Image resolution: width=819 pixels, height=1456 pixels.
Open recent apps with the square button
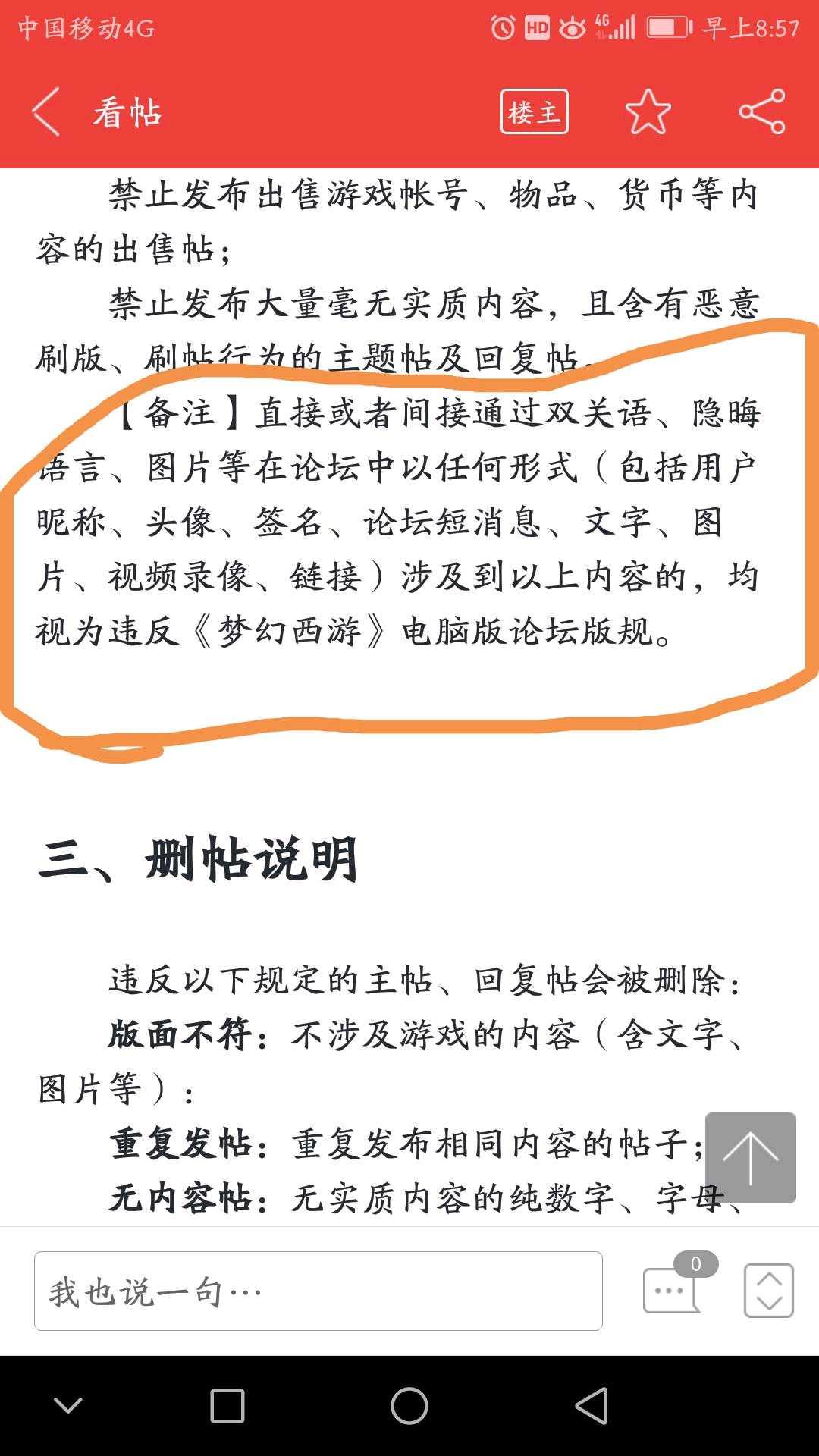pos(227,1406)
